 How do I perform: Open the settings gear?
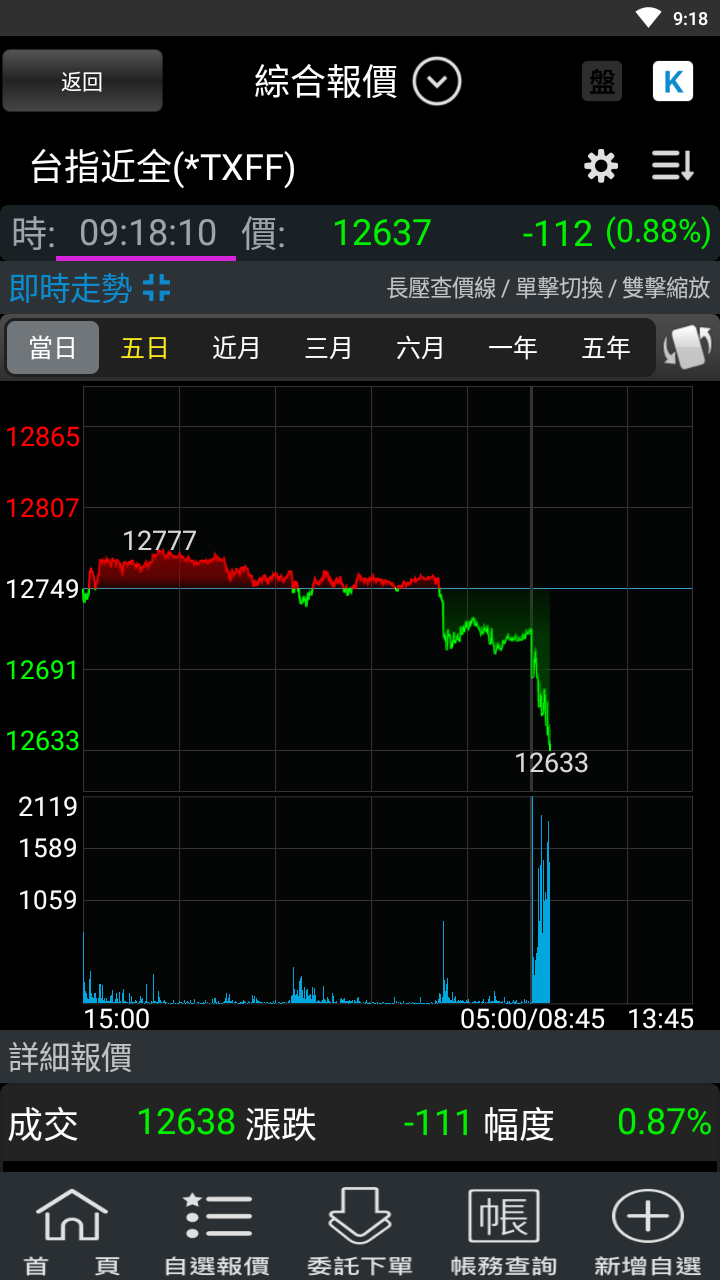(601, 166)
